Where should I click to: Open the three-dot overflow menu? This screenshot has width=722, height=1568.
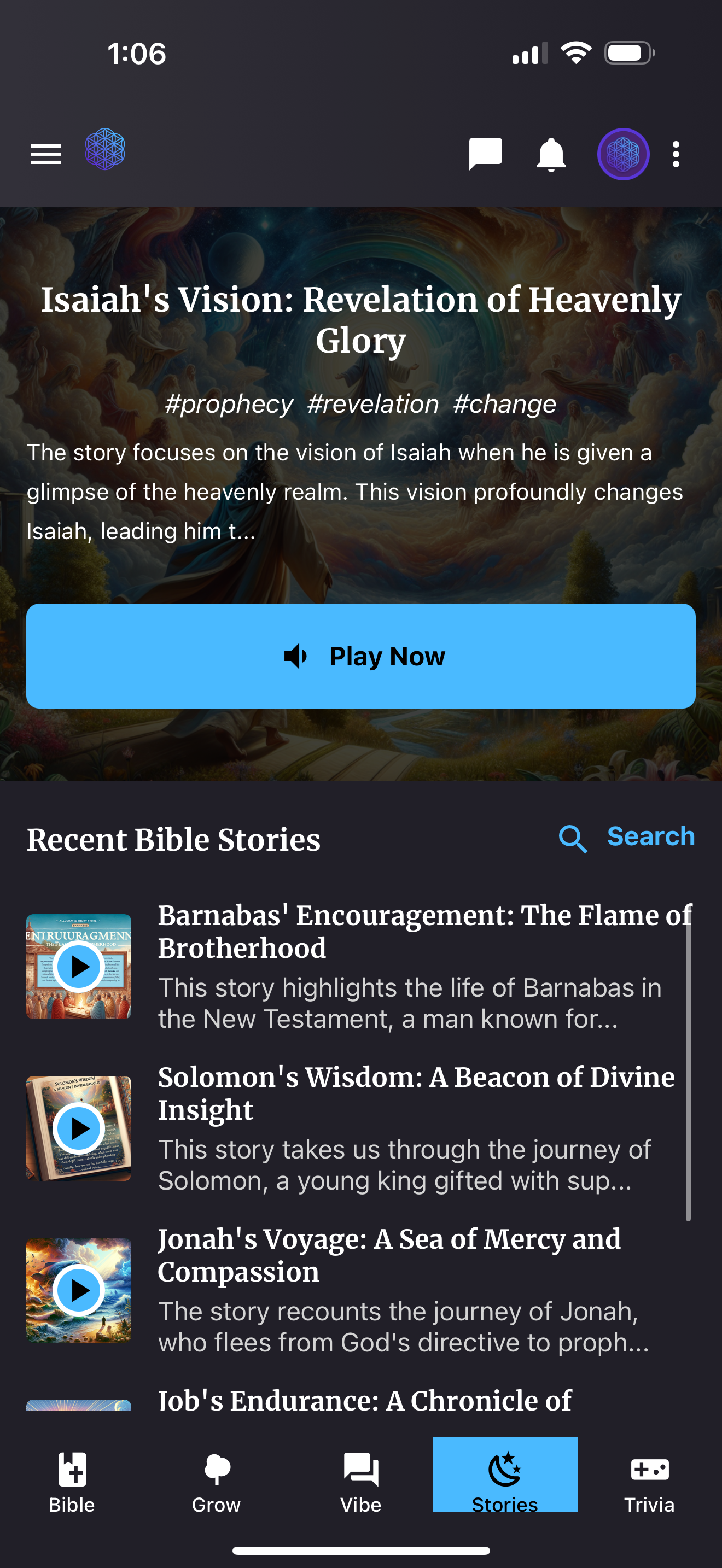click(676, 154)
